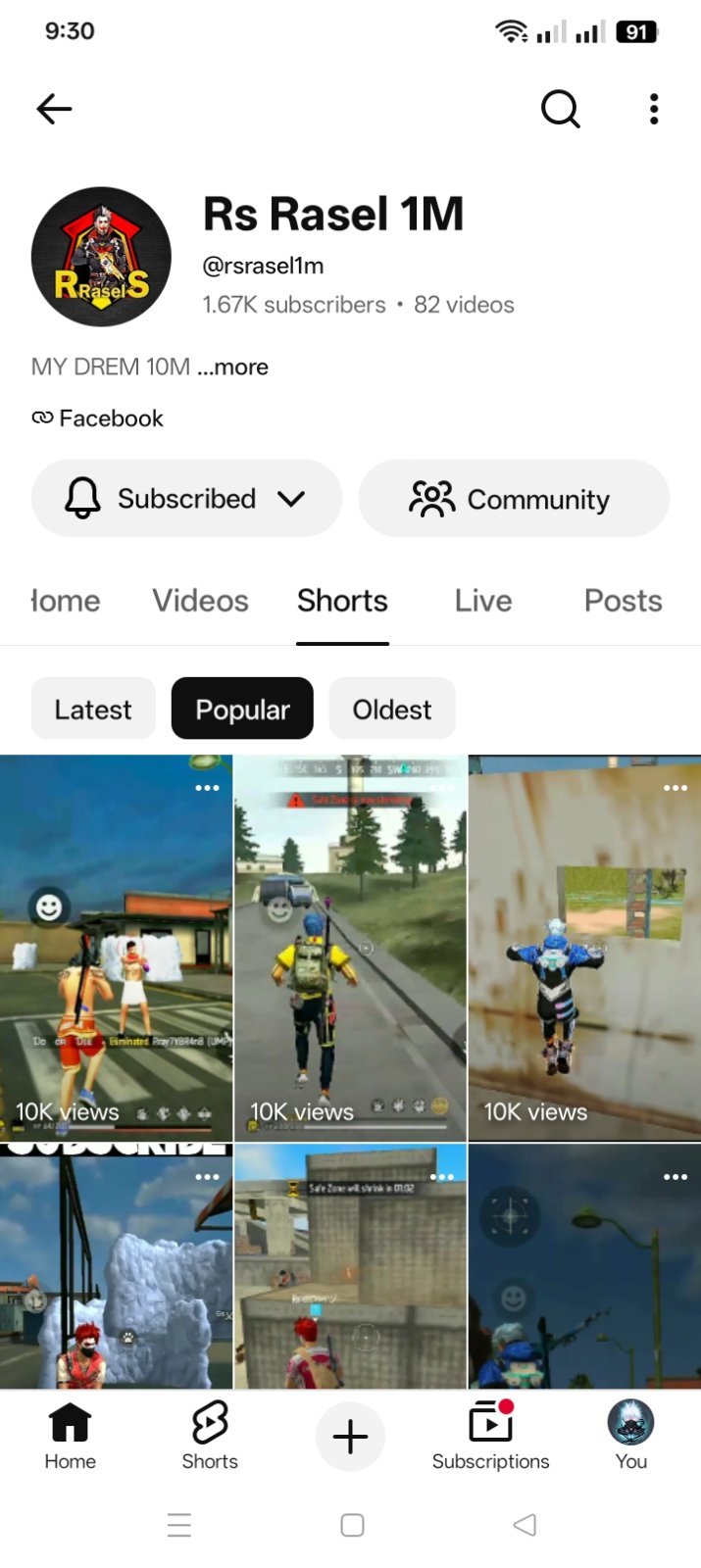
Task: Select the Latest filter chip
Action: (x=93, y=709)
